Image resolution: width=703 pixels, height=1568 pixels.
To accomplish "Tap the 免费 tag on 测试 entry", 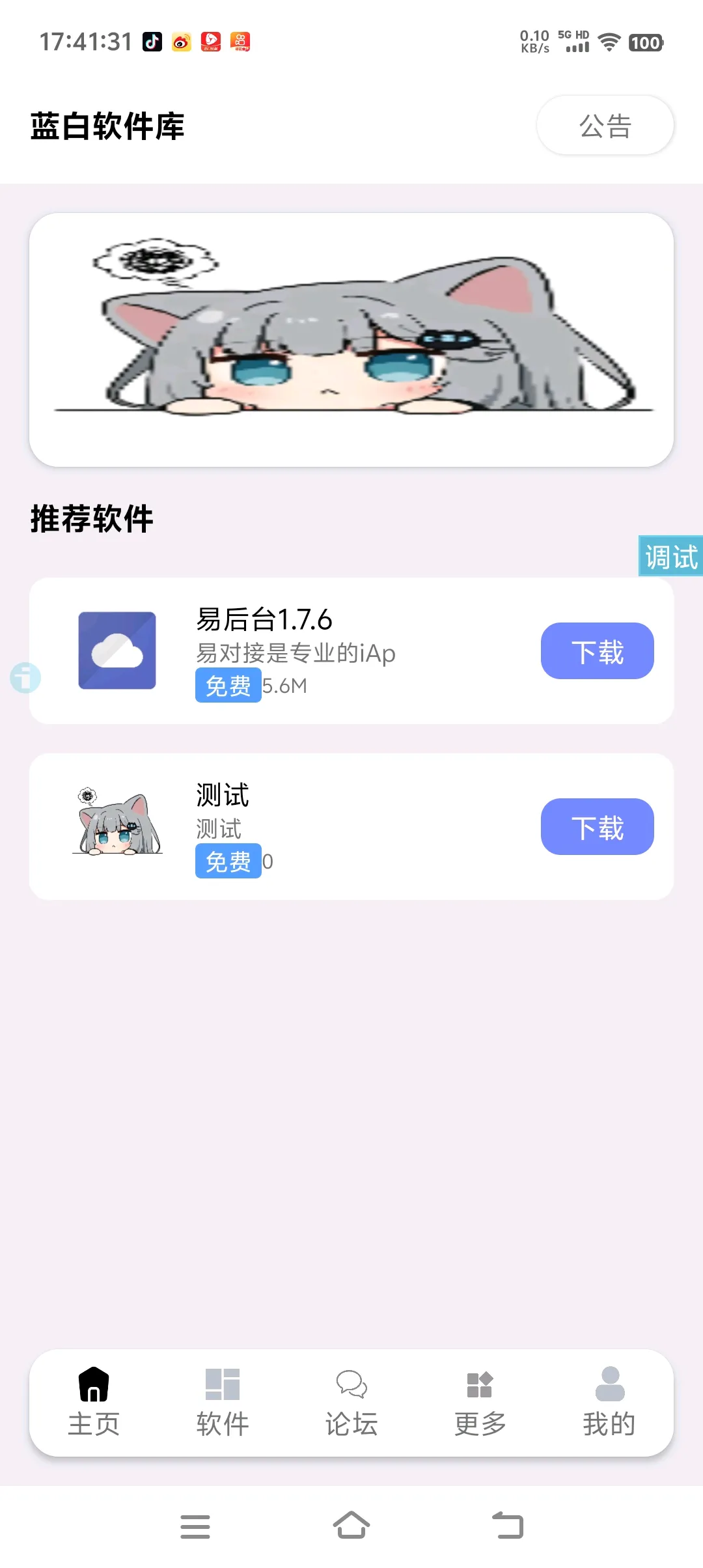I will [227, 861].
